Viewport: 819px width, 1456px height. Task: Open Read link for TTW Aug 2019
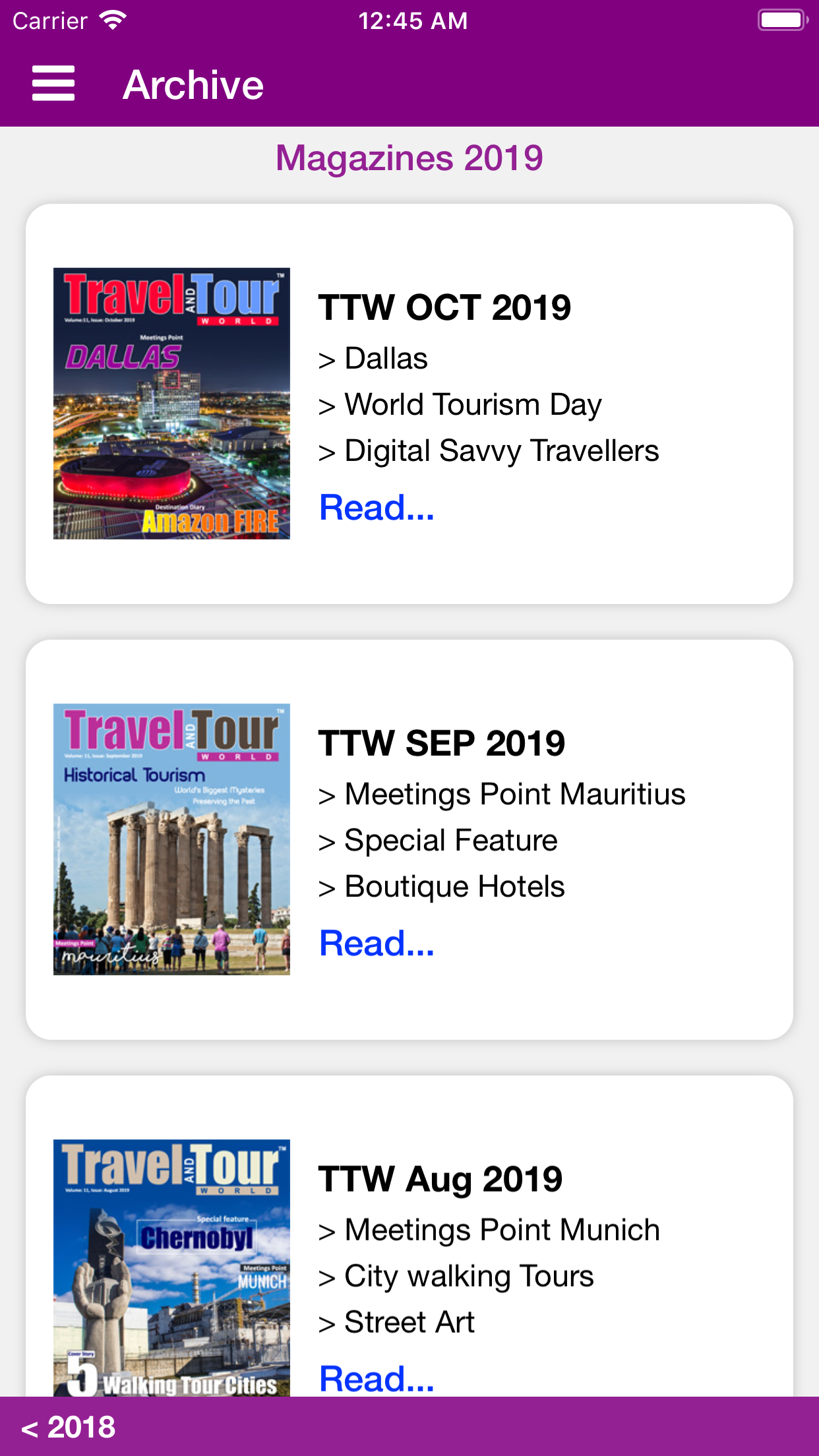click(377, 1378)
